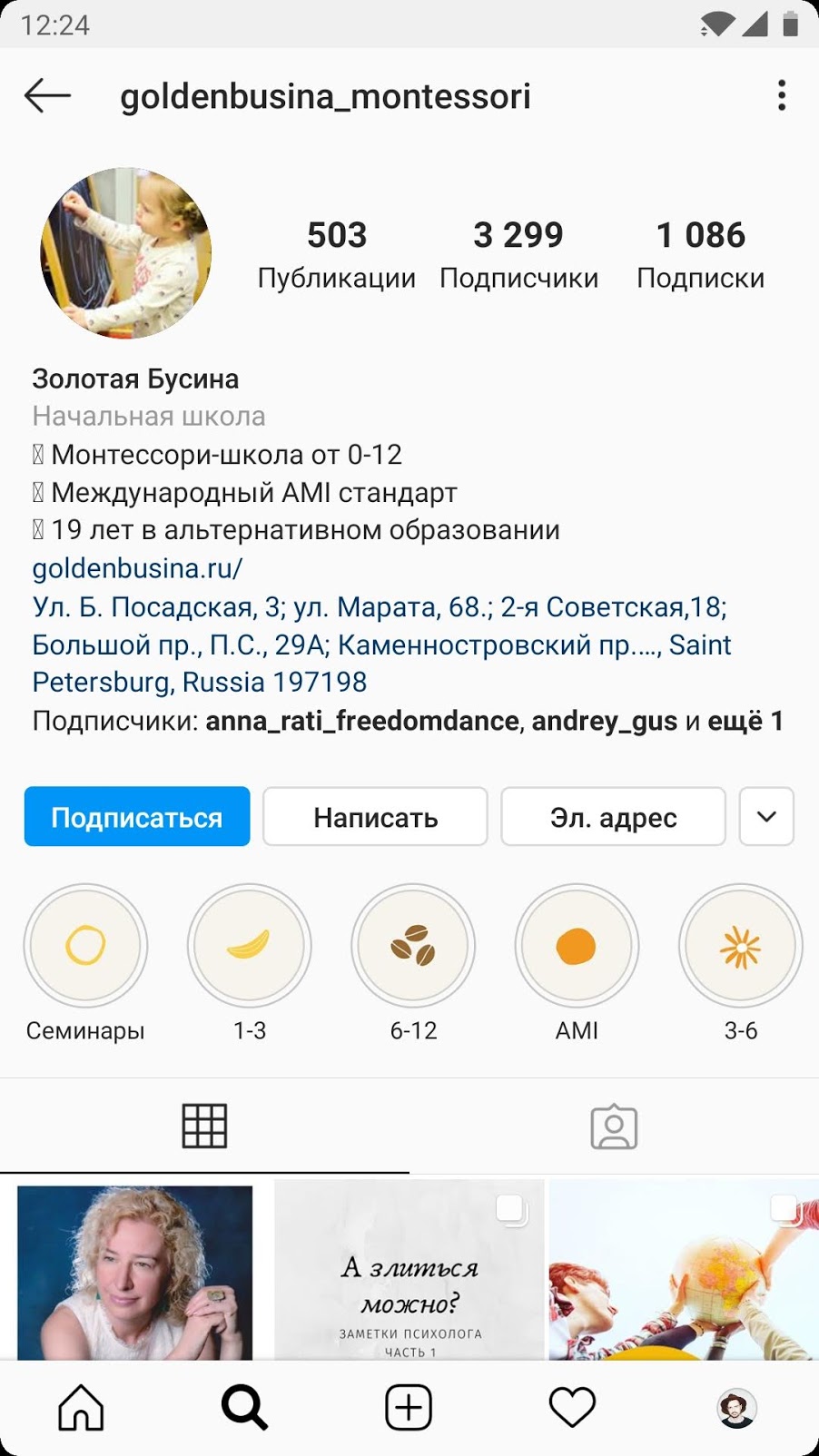
Task: Open the AMI story highlight
Action: coord(577,946)
